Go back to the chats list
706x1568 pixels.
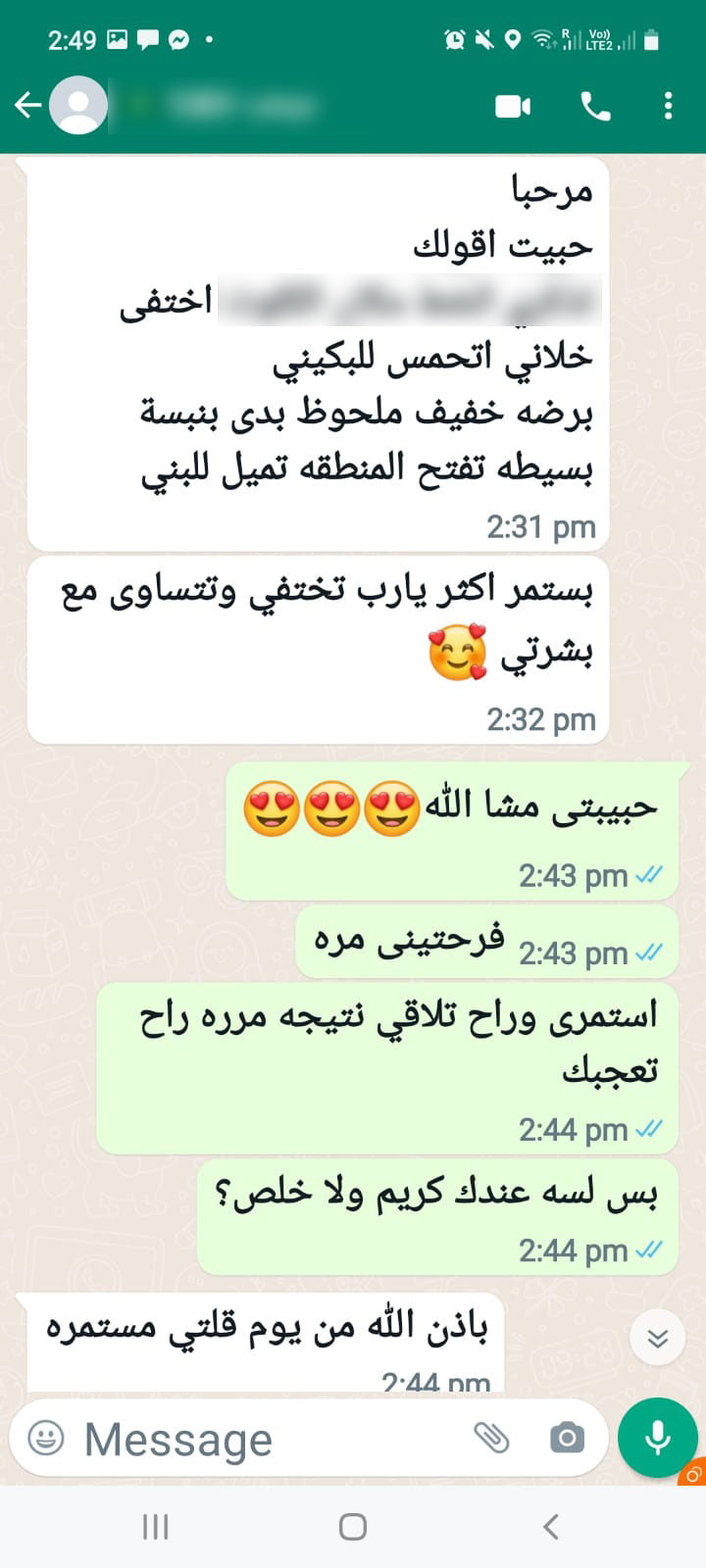(27, 105)
